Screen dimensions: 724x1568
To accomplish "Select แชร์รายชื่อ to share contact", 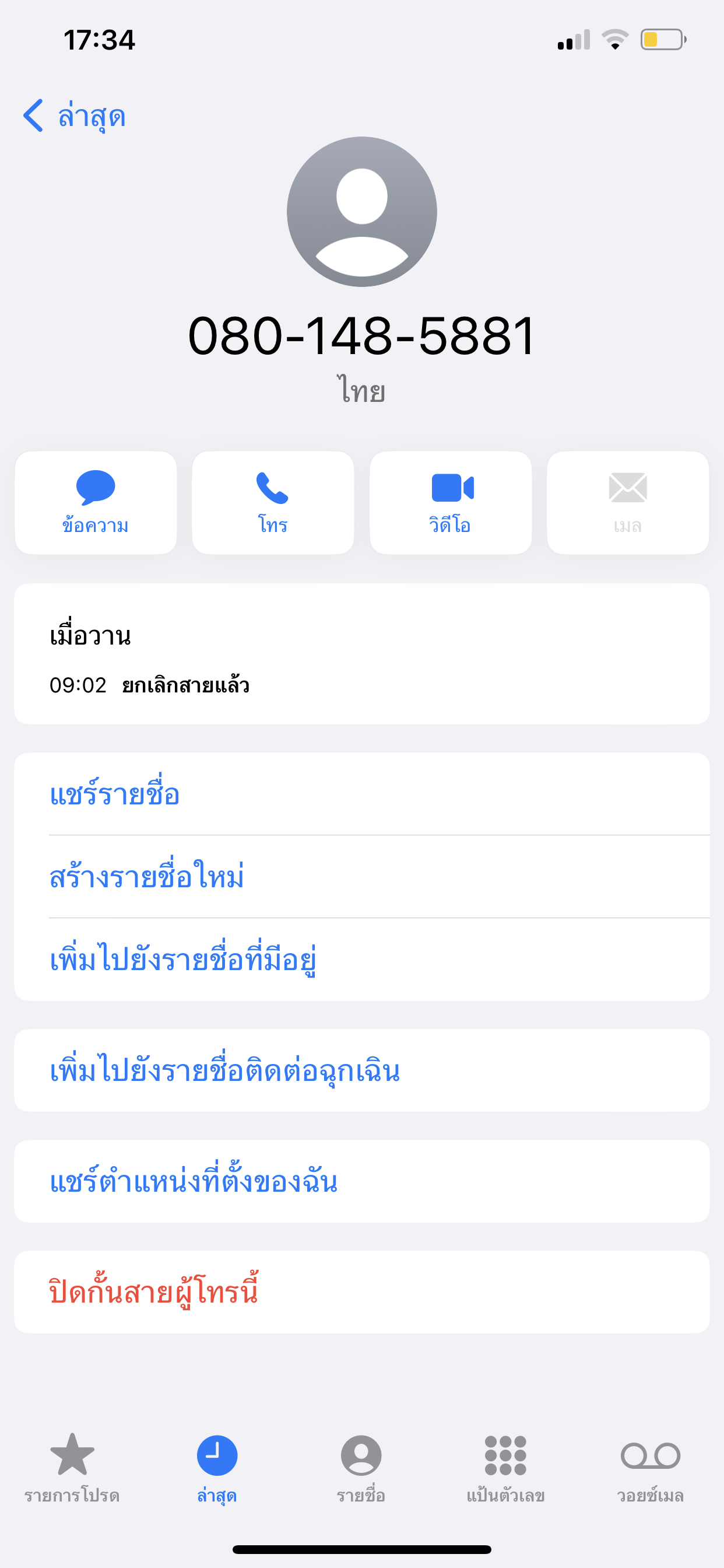I will (362, 794).
